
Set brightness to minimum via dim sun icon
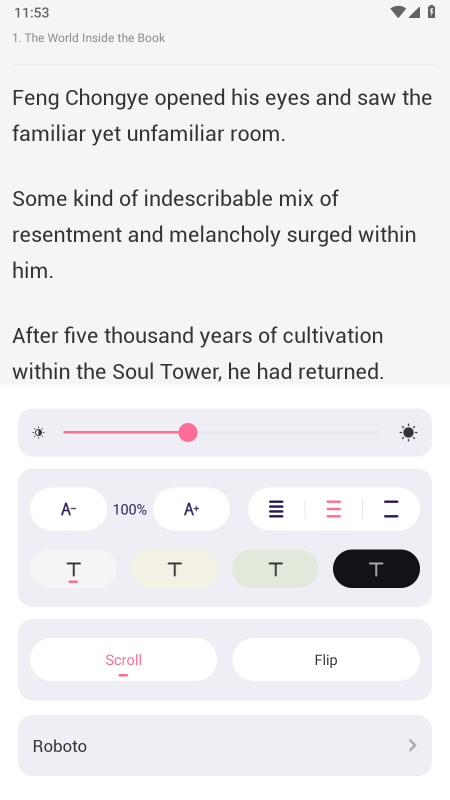tap(39, 433)
